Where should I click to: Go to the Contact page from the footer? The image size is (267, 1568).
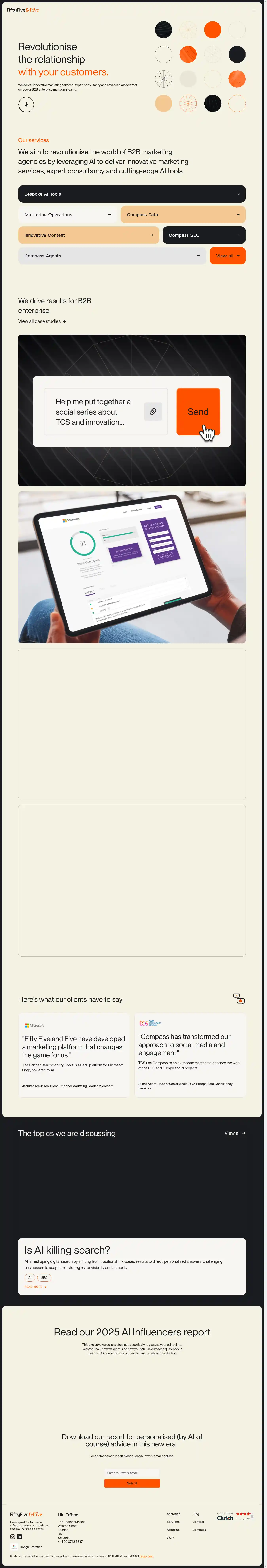click(x=198, y=1522)
